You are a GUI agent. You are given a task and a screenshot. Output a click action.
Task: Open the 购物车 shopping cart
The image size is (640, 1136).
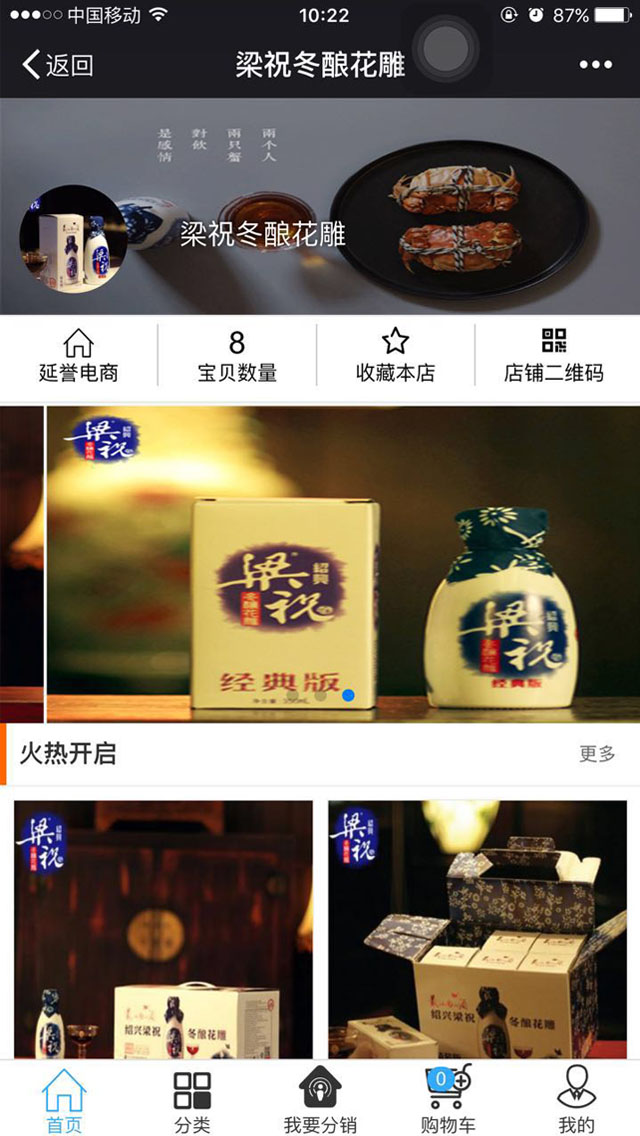pos(447,1099)
